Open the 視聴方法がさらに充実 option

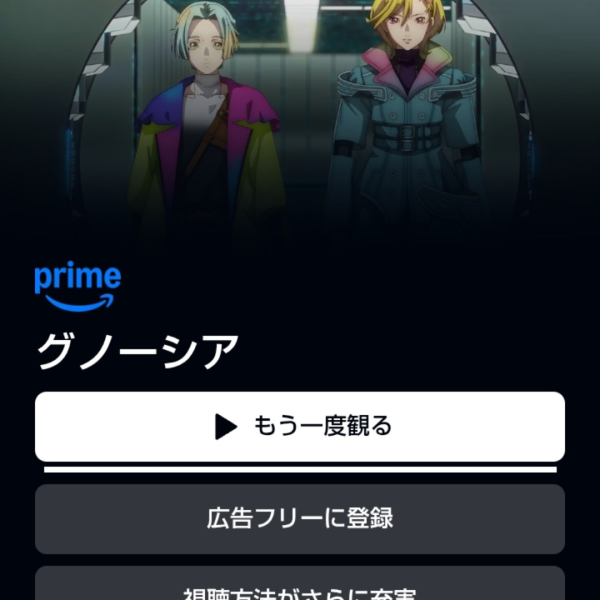click(300, 587)
